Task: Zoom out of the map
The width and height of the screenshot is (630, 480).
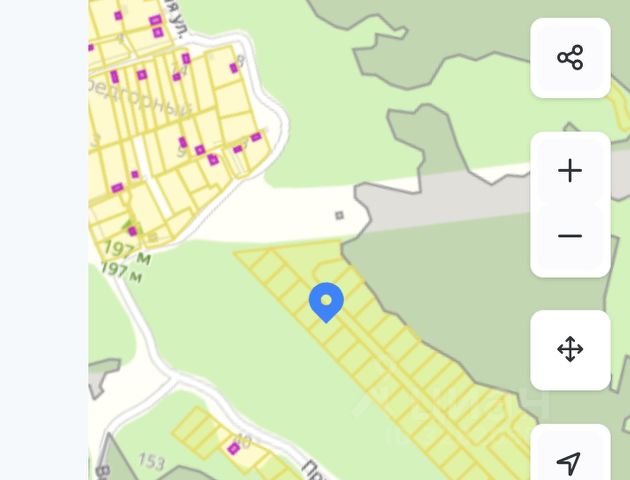Action: tap(570, 237)
